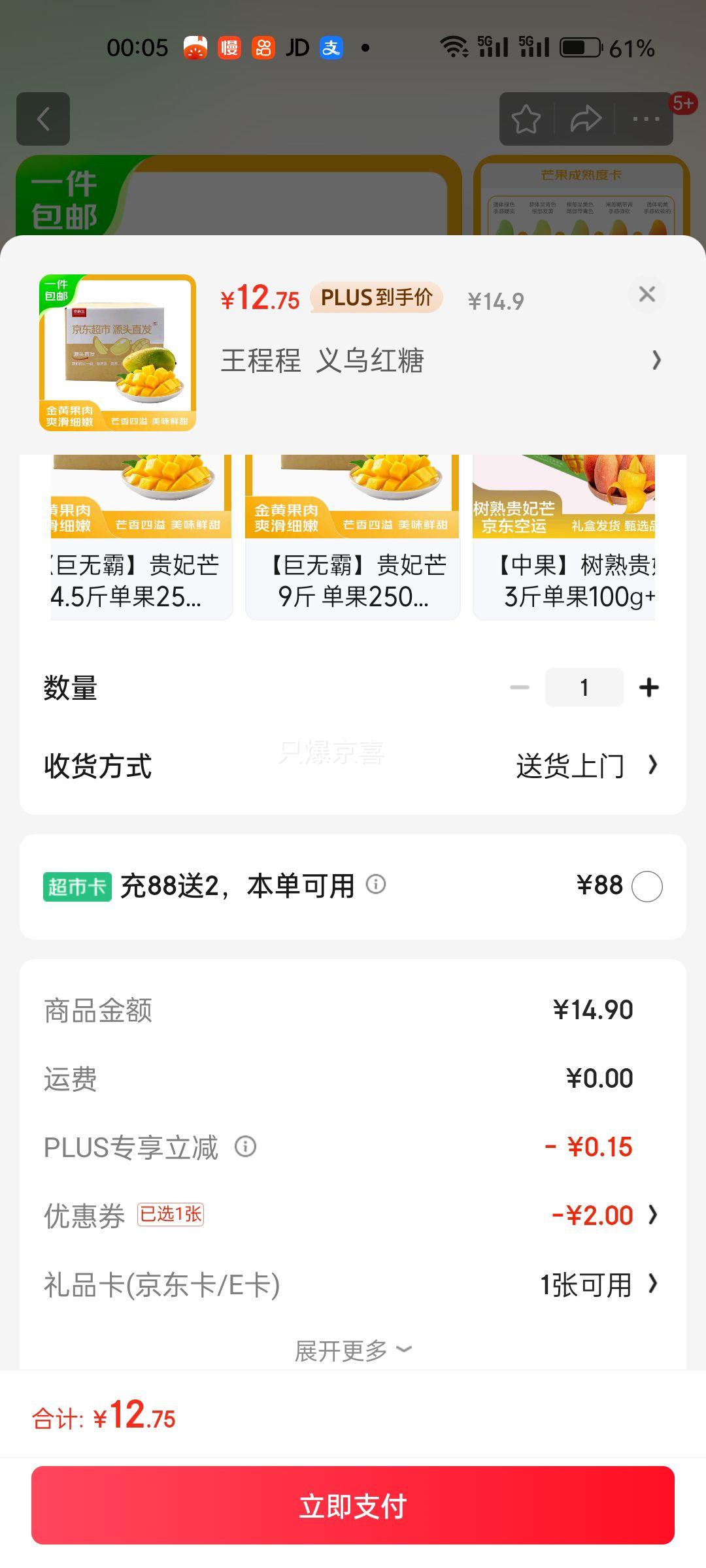
Task: Tap 立即支付 to pay now
Action: (353, 1505)
